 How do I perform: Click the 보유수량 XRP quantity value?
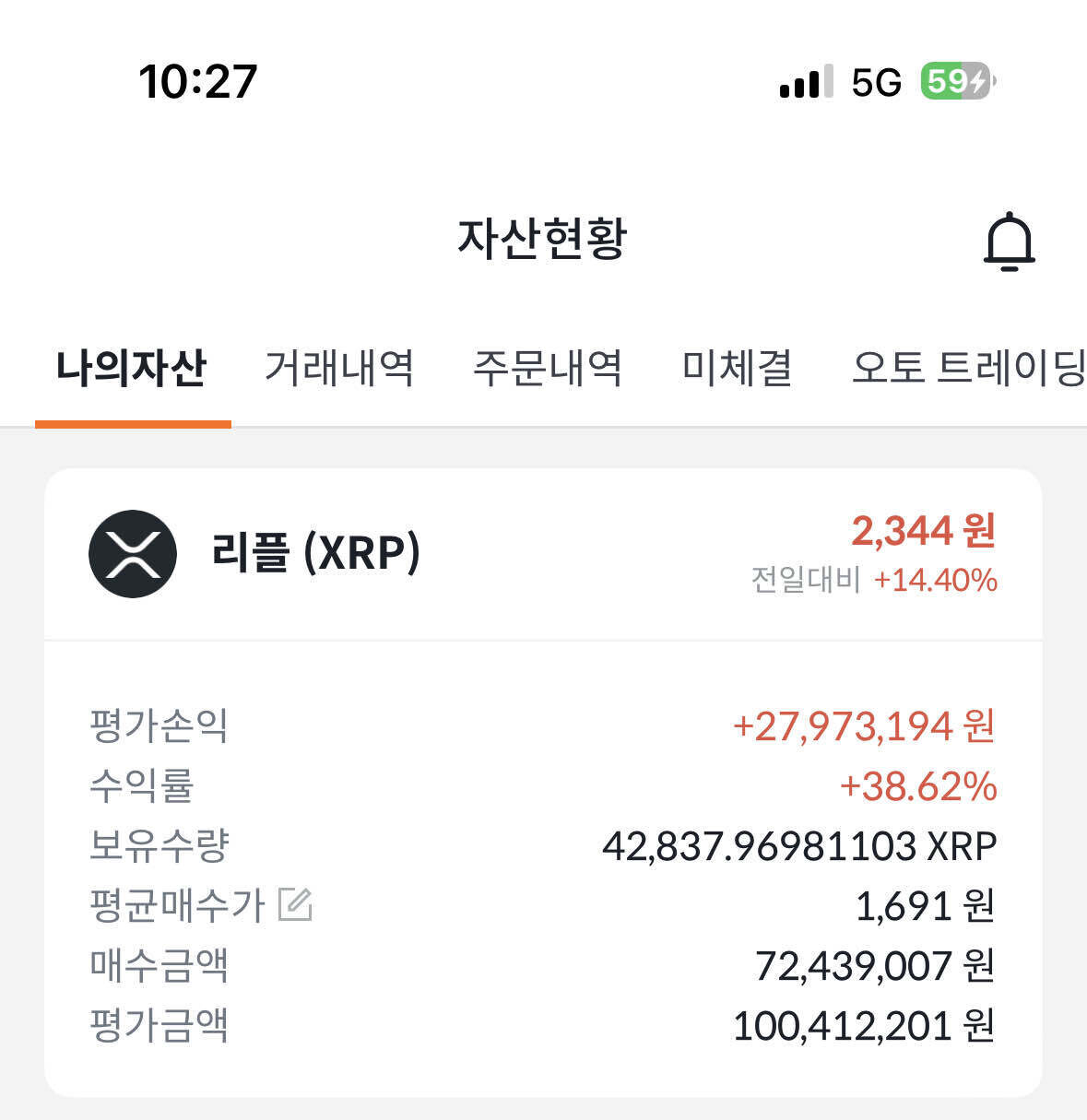[800, 844]
